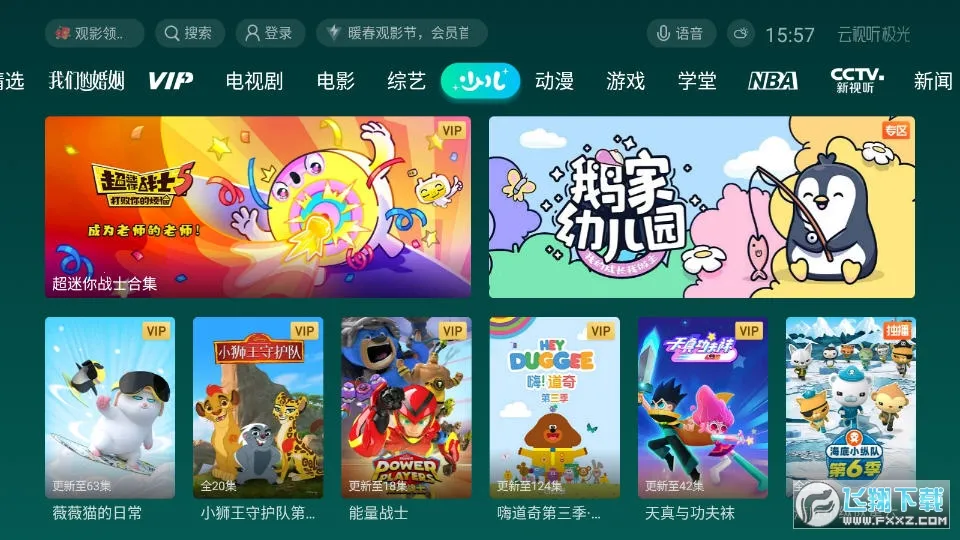The width and height of the screenshot is (960, 540).
Task: Go to the 学堂 tab
Action: coord(697,81)
